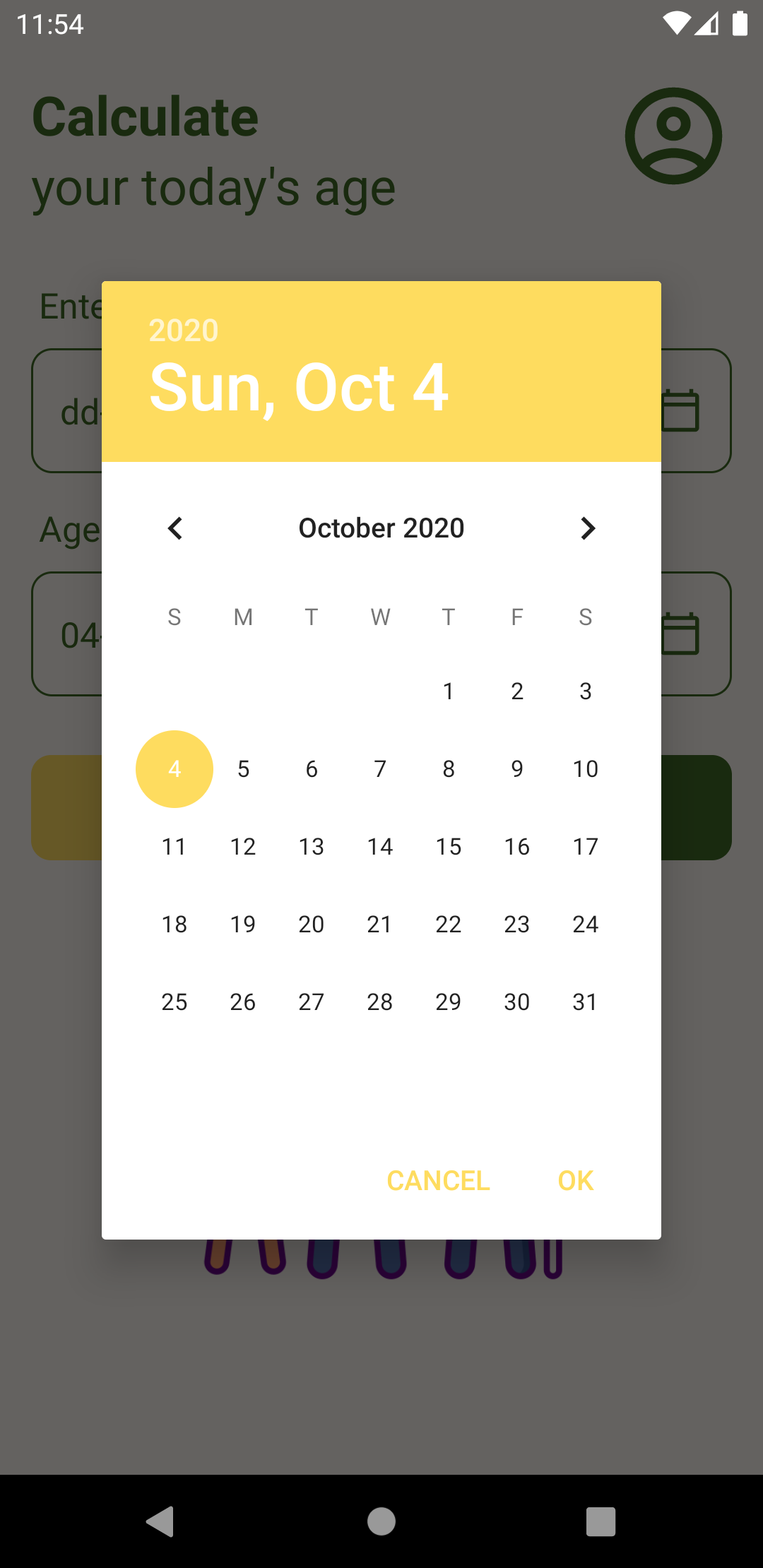Choose October 26 in the calendar
This screenshot has height=1568, width=763.
click(x=243, y=1002)
